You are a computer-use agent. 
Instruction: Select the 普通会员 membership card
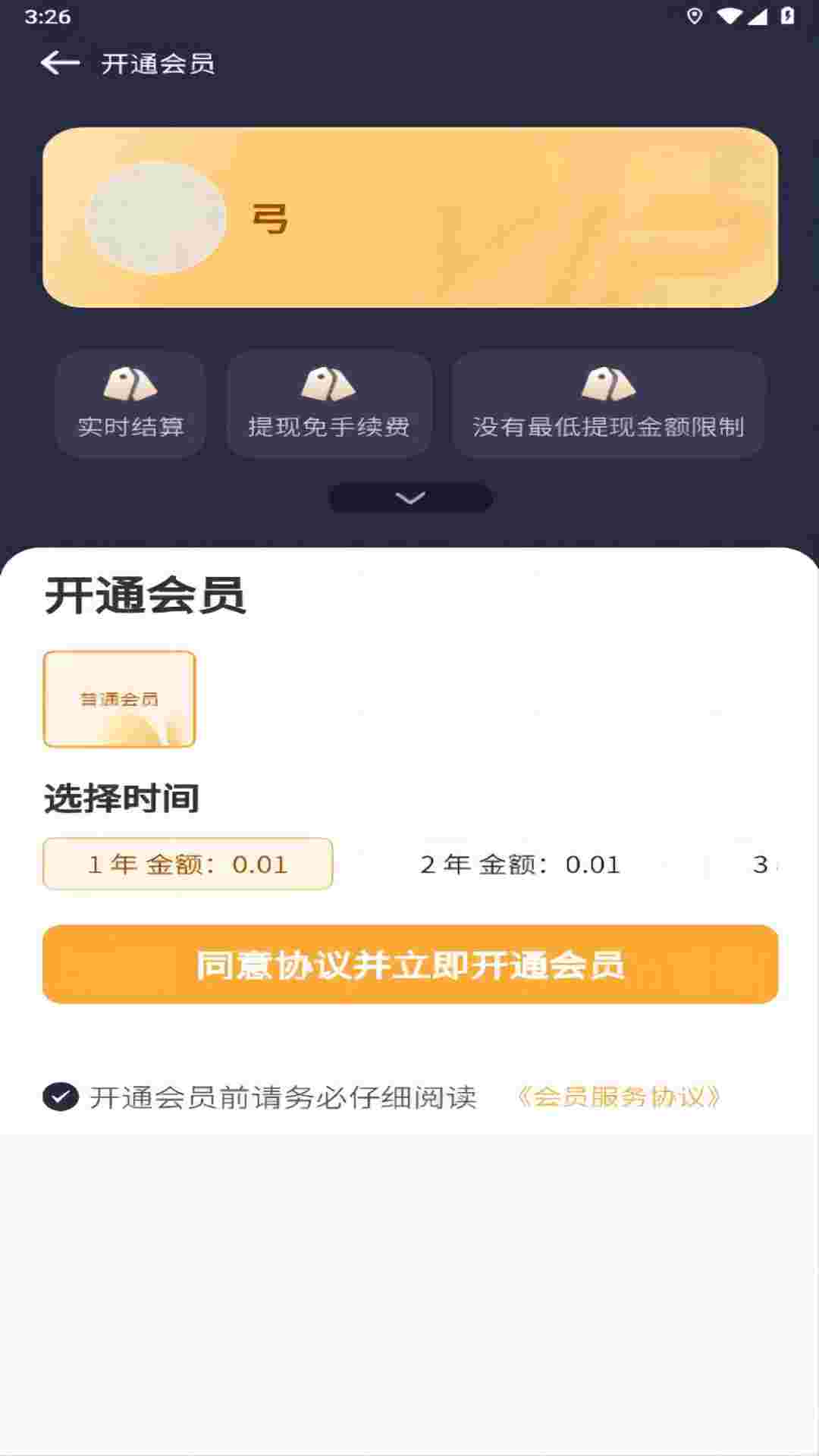click(119, 699)
